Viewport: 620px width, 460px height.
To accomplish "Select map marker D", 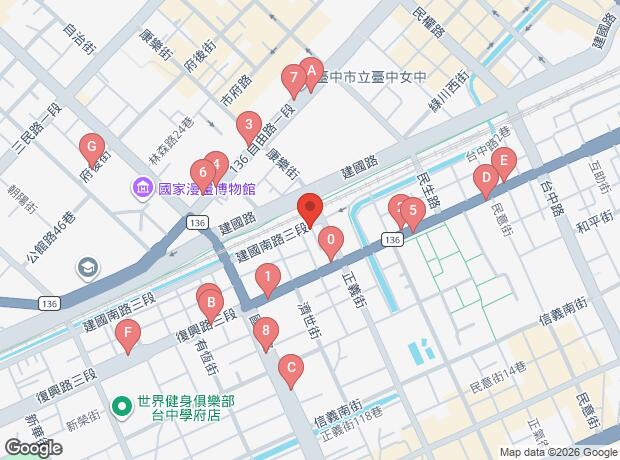I will click(485, 180).
